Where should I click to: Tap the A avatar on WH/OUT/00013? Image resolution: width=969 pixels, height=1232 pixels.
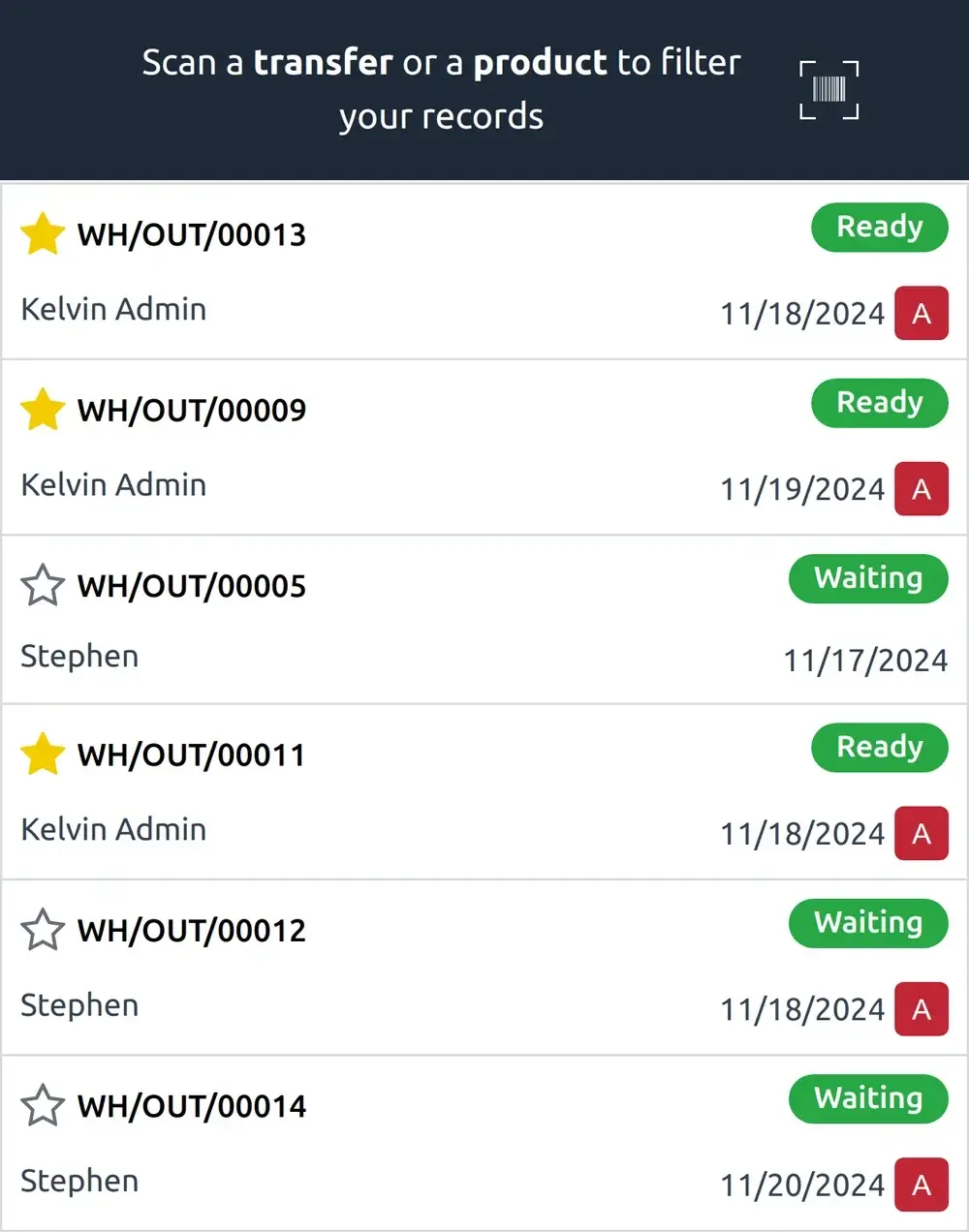[x=921, y=313]
